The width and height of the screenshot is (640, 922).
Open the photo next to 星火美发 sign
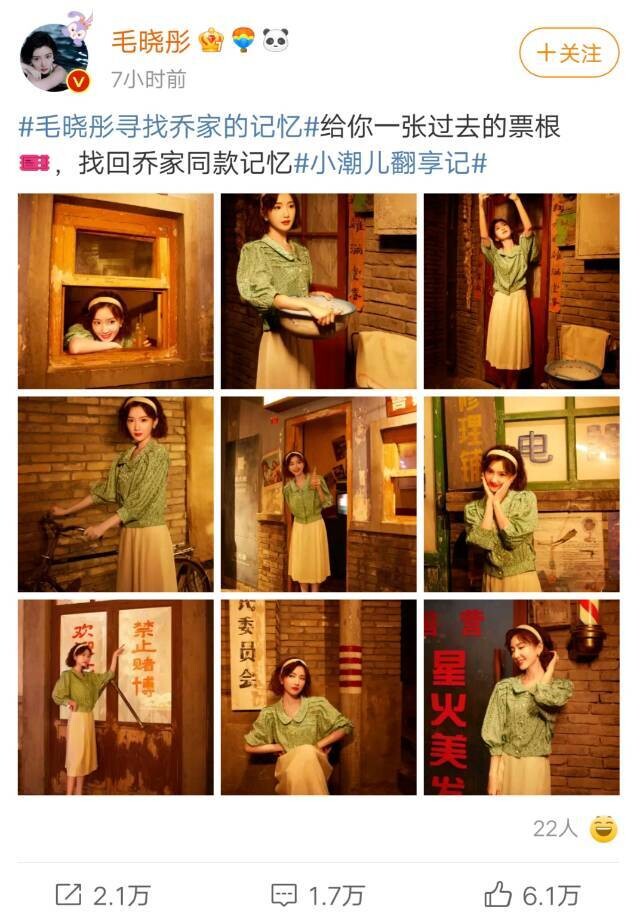tap(520, 697)
